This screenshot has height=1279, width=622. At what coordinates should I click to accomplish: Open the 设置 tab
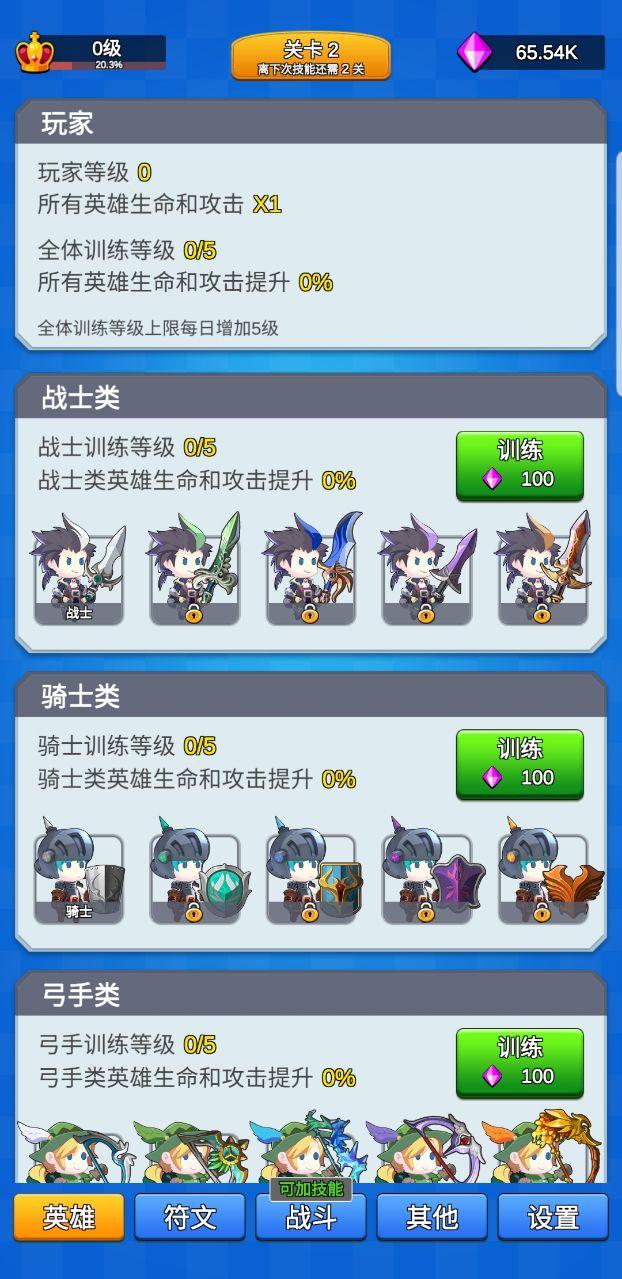tap(553, 1217)
